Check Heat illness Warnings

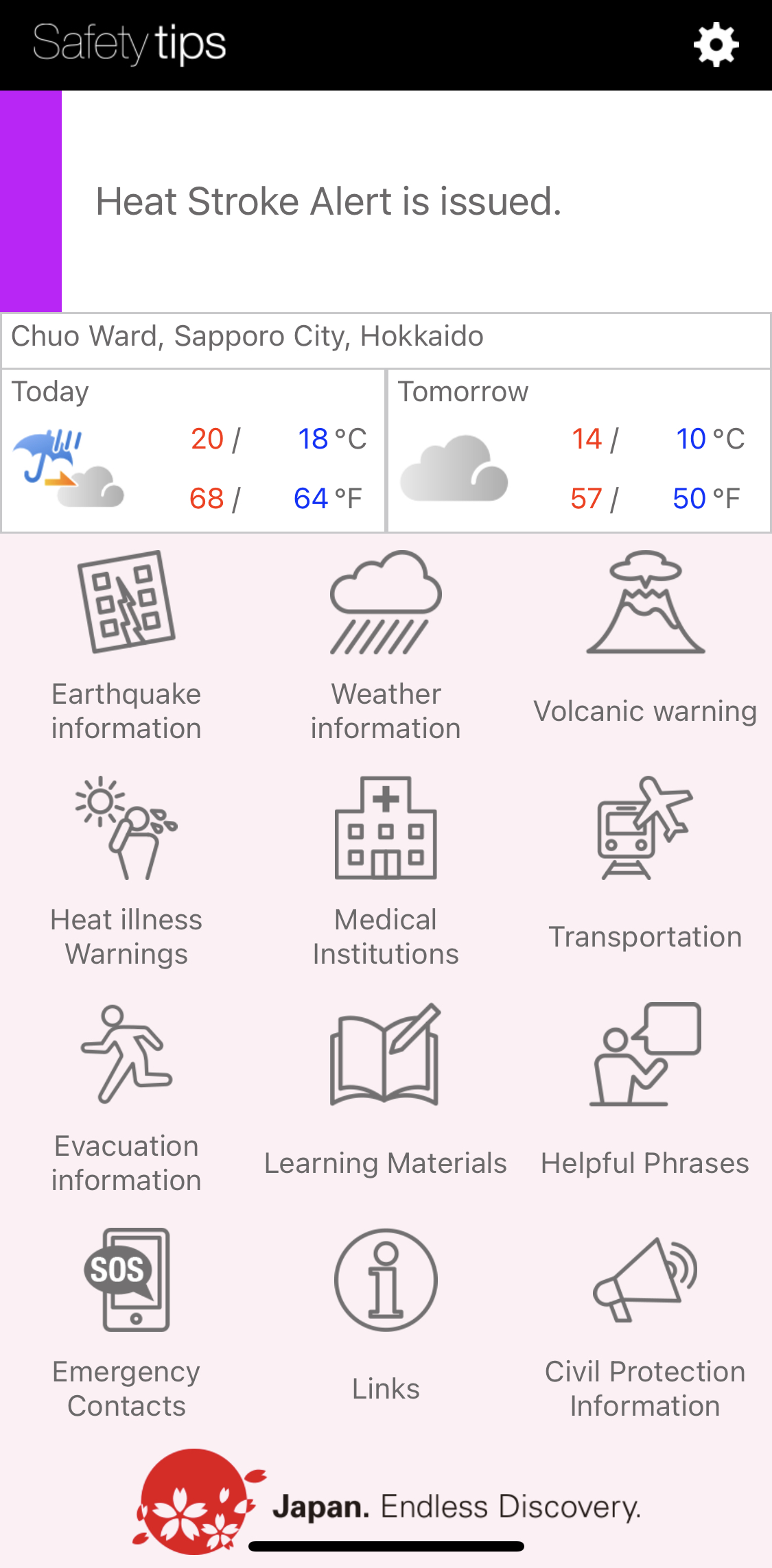click(x=127, y=871)
